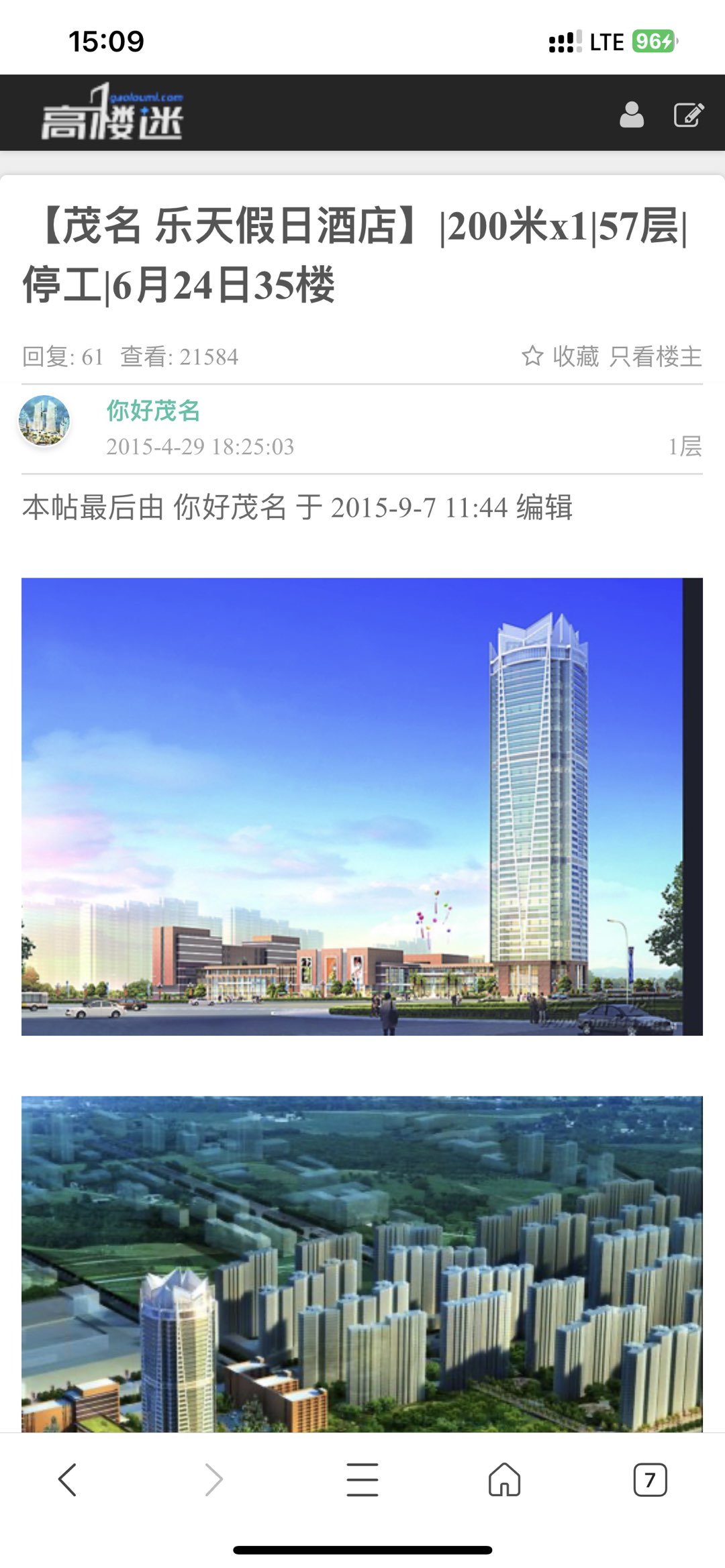Open the tab switcher showing 7 tabs
This screenshot has width=725, height=1568.
(x=650, y=1479)
